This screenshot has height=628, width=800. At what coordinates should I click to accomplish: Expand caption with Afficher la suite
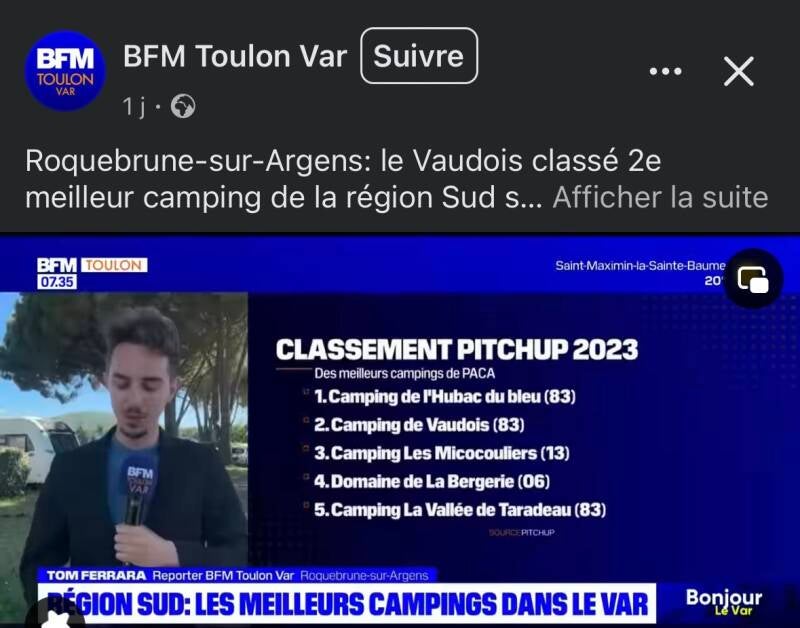click(659, 197)
